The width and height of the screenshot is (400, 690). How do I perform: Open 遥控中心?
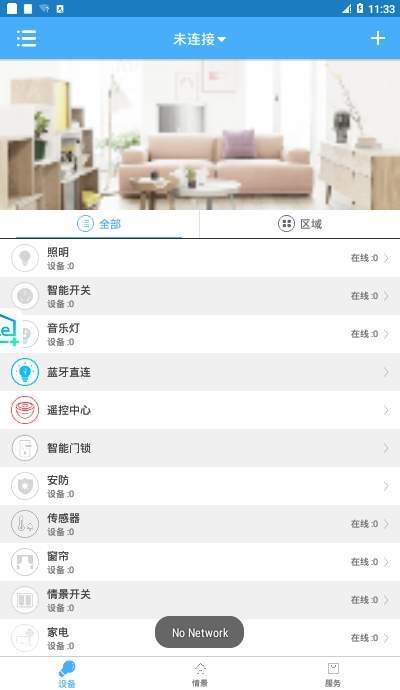click(x=200, y=410)
